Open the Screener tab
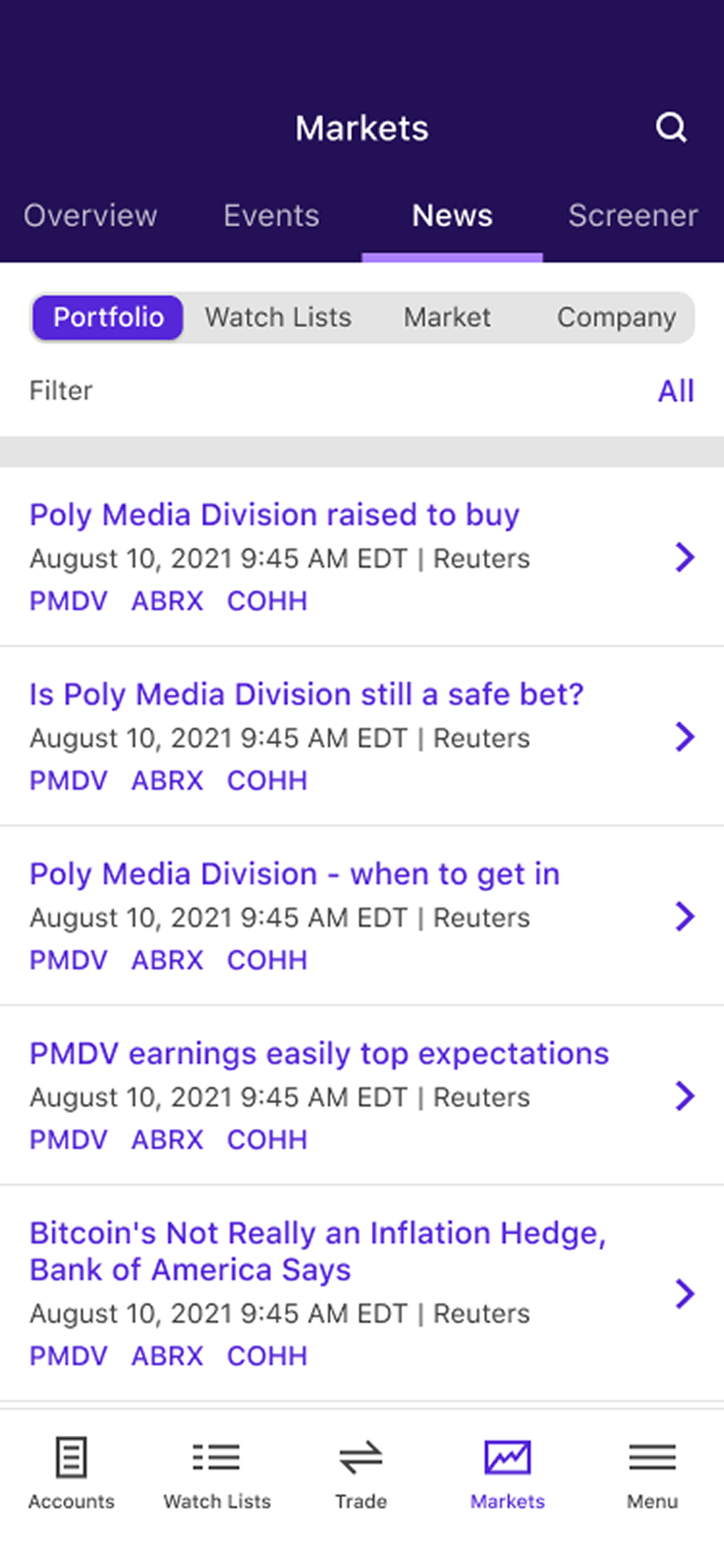This screenshot has height=1568, width=724. 633,215
